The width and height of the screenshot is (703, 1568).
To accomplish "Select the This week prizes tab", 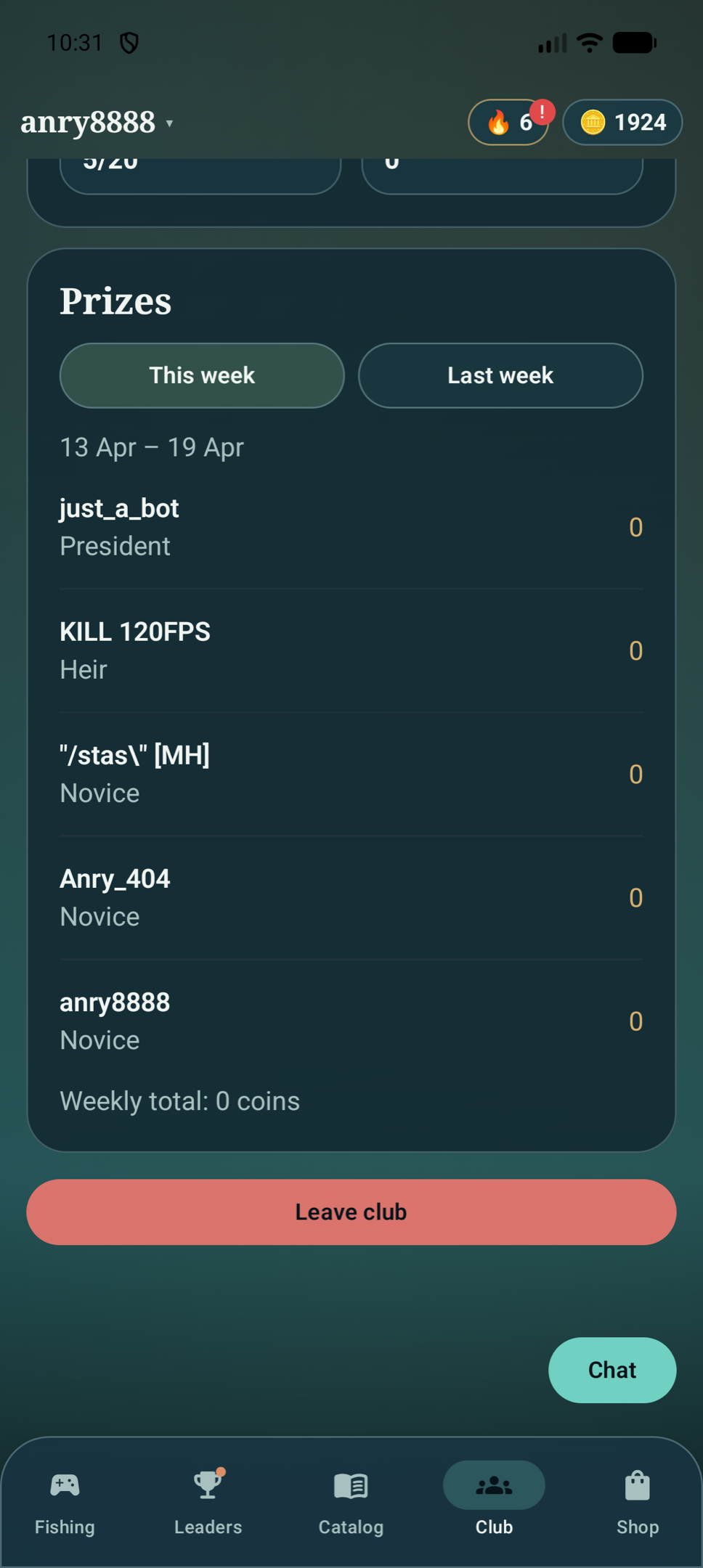I will [202, 375].
